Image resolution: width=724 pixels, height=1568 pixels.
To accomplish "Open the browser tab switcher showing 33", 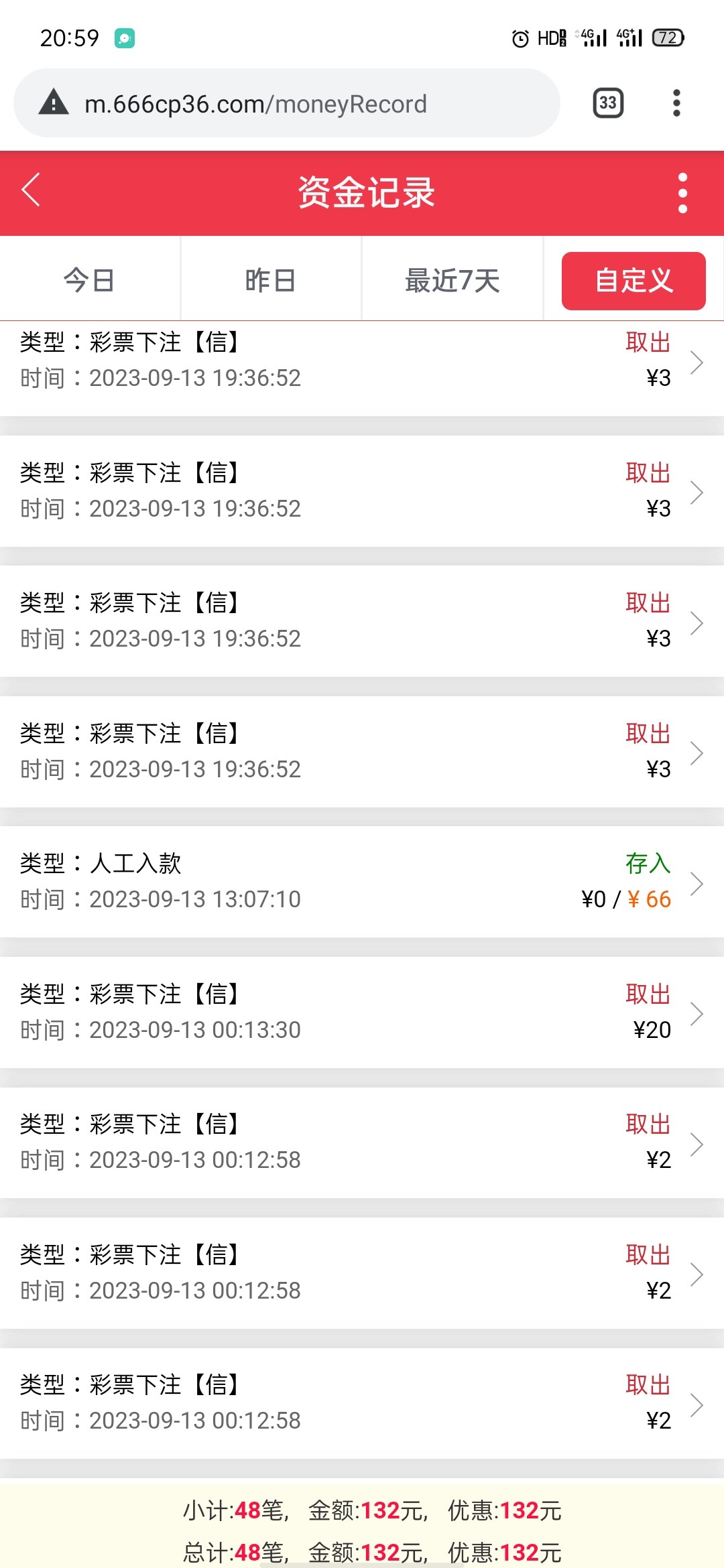I will coord(608,103).
